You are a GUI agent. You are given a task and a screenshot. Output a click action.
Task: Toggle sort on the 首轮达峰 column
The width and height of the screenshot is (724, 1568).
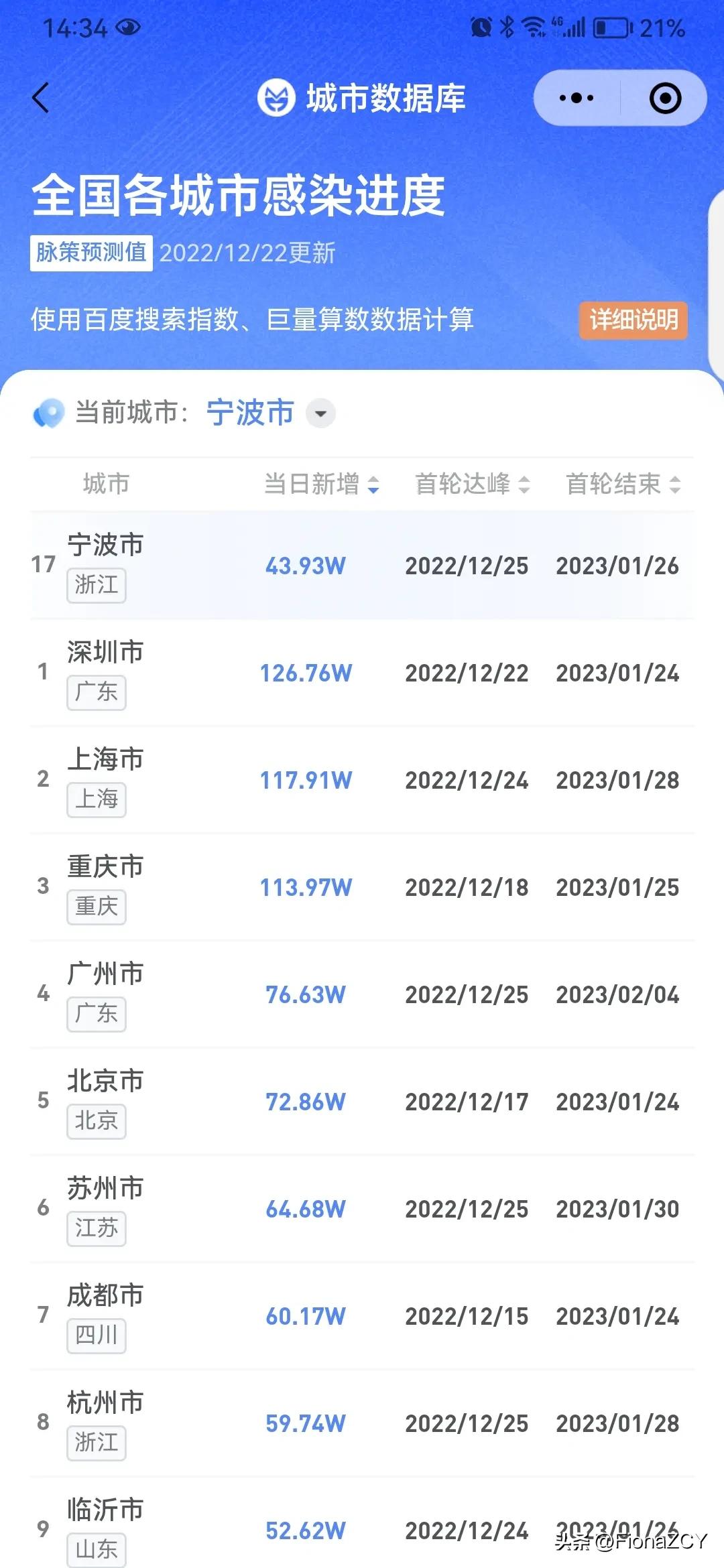pyautogui.click(x=526, y=485)
